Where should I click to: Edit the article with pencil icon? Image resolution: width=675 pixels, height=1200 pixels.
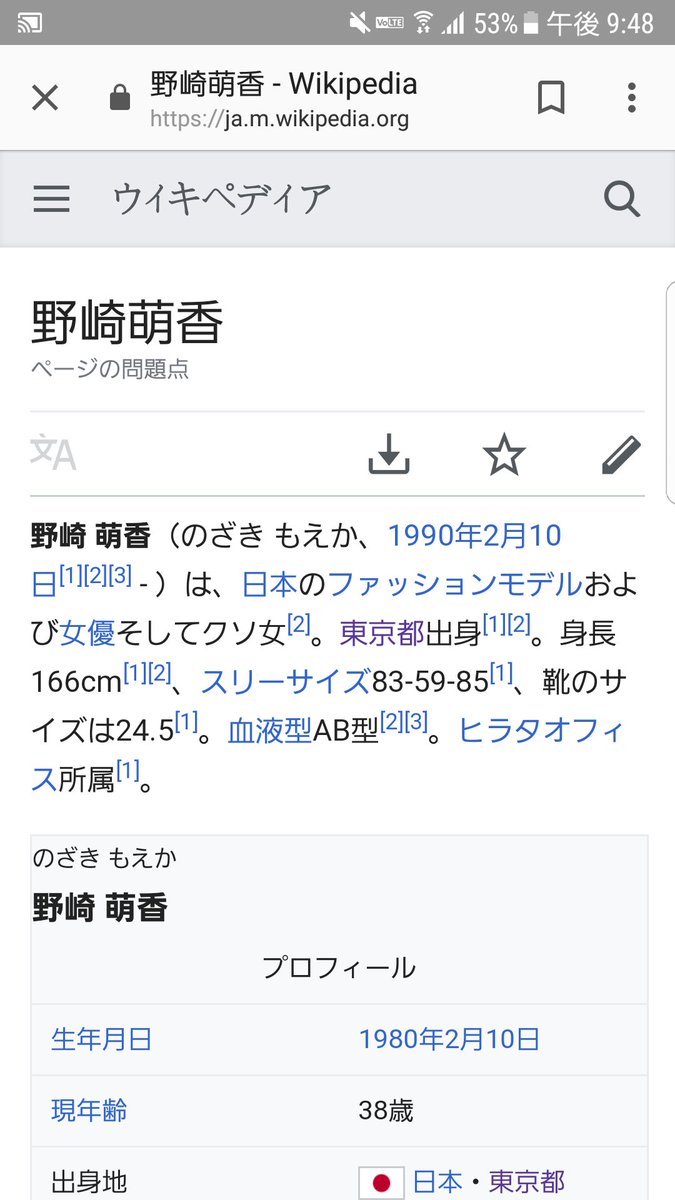[622, 455]
